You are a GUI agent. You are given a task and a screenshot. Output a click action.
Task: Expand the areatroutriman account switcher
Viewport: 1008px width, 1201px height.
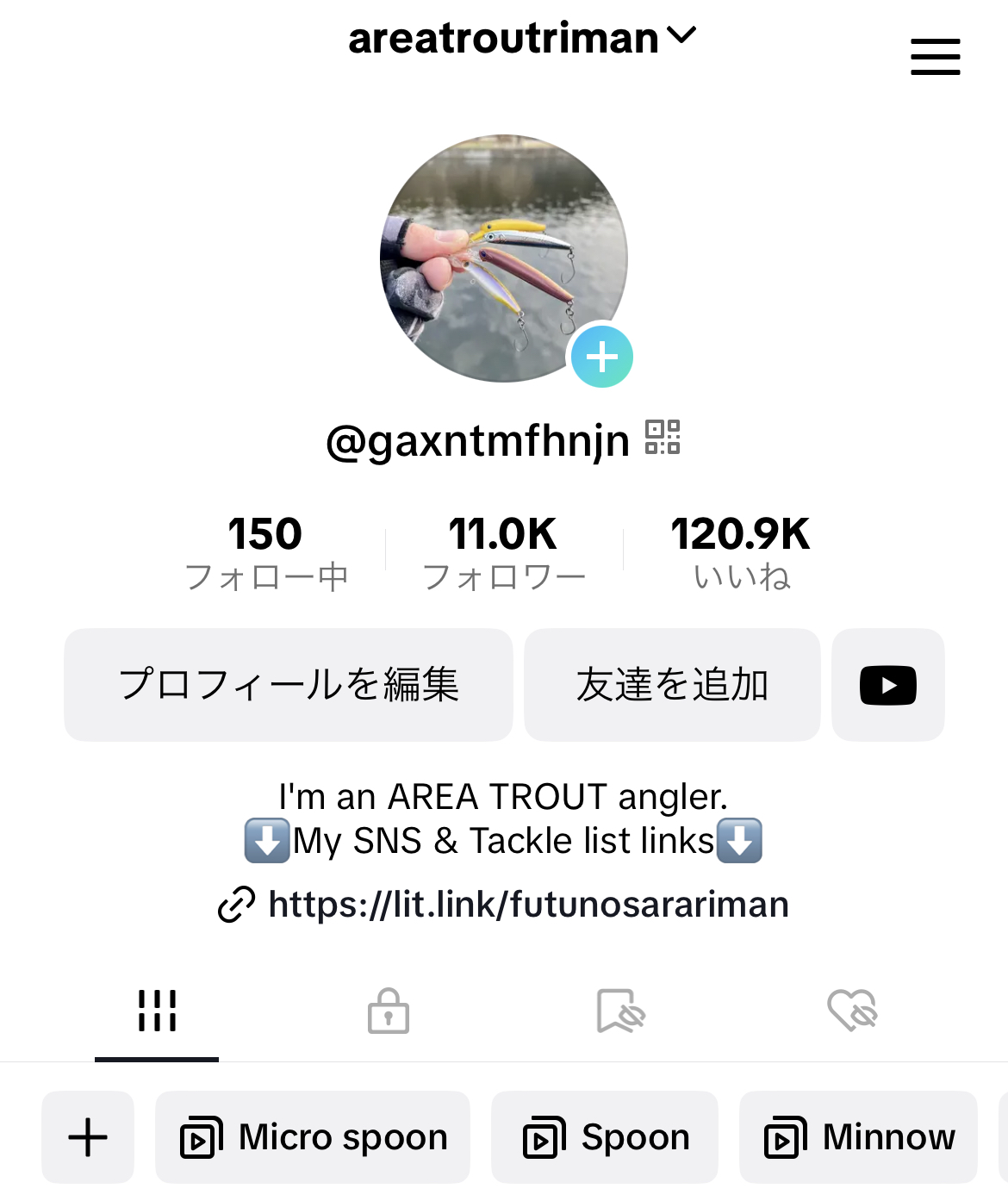pos(521,38)
